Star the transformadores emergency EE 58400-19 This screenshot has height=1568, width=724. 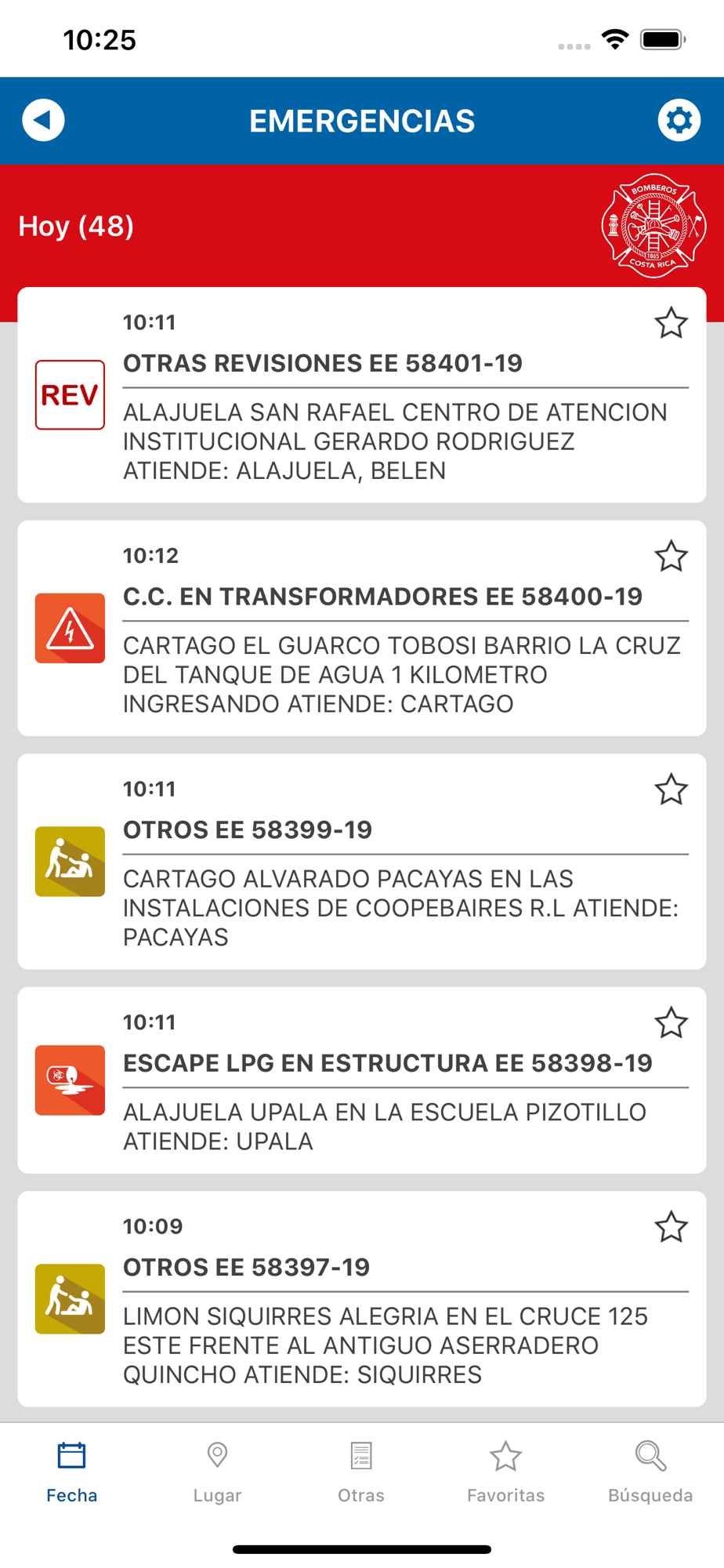click(x=671, y=557)
